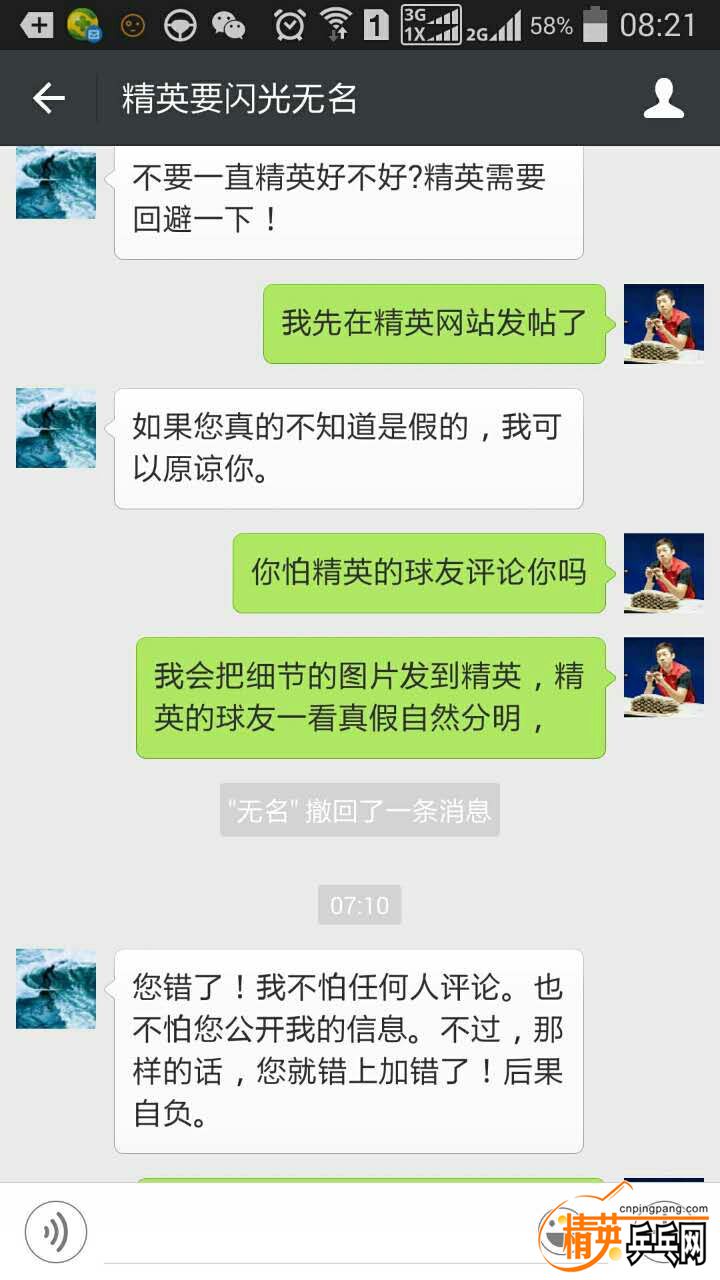This screenshot has height=1280, width=720.
Task: Open contact avatar beside 如果您真的不知道是假的
Action: tap(56, 428)
